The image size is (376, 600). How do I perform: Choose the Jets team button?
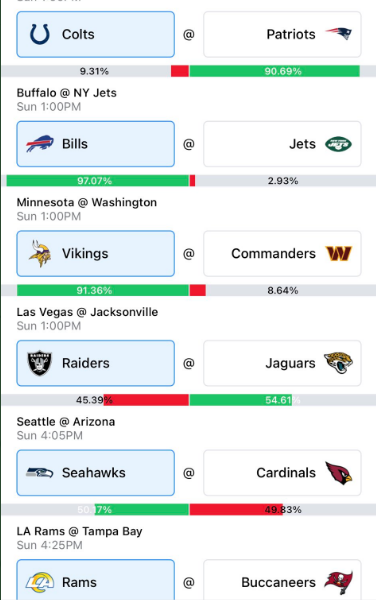click(282, 144)
